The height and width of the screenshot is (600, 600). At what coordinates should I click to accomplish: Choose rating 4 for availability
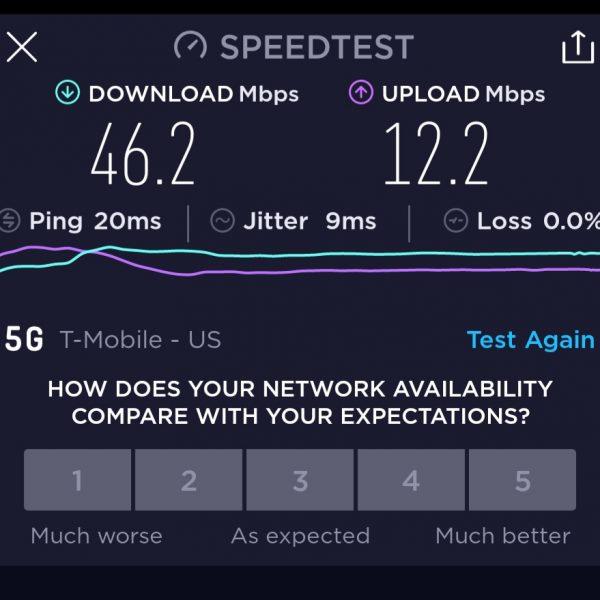(x=411, y=480)
